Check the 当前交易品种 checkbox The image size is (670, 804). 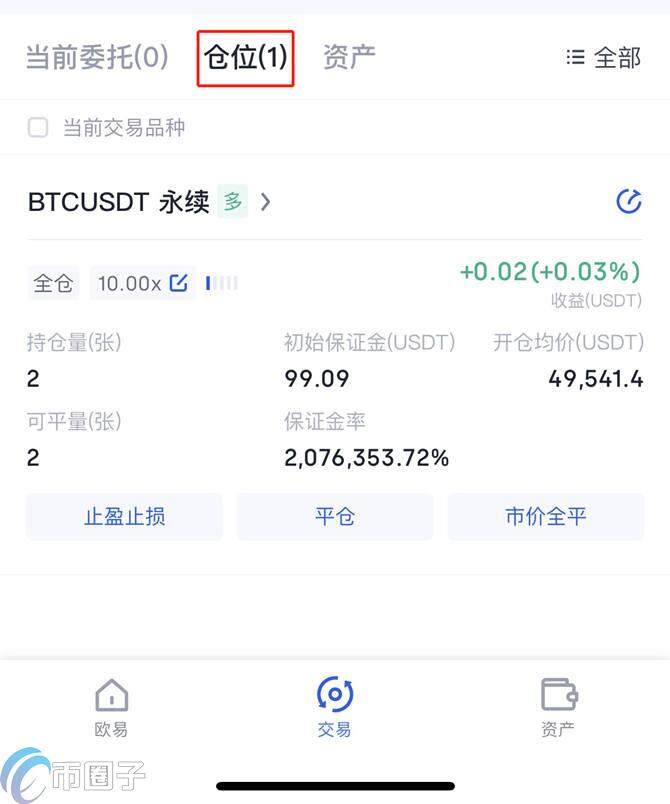38,128
